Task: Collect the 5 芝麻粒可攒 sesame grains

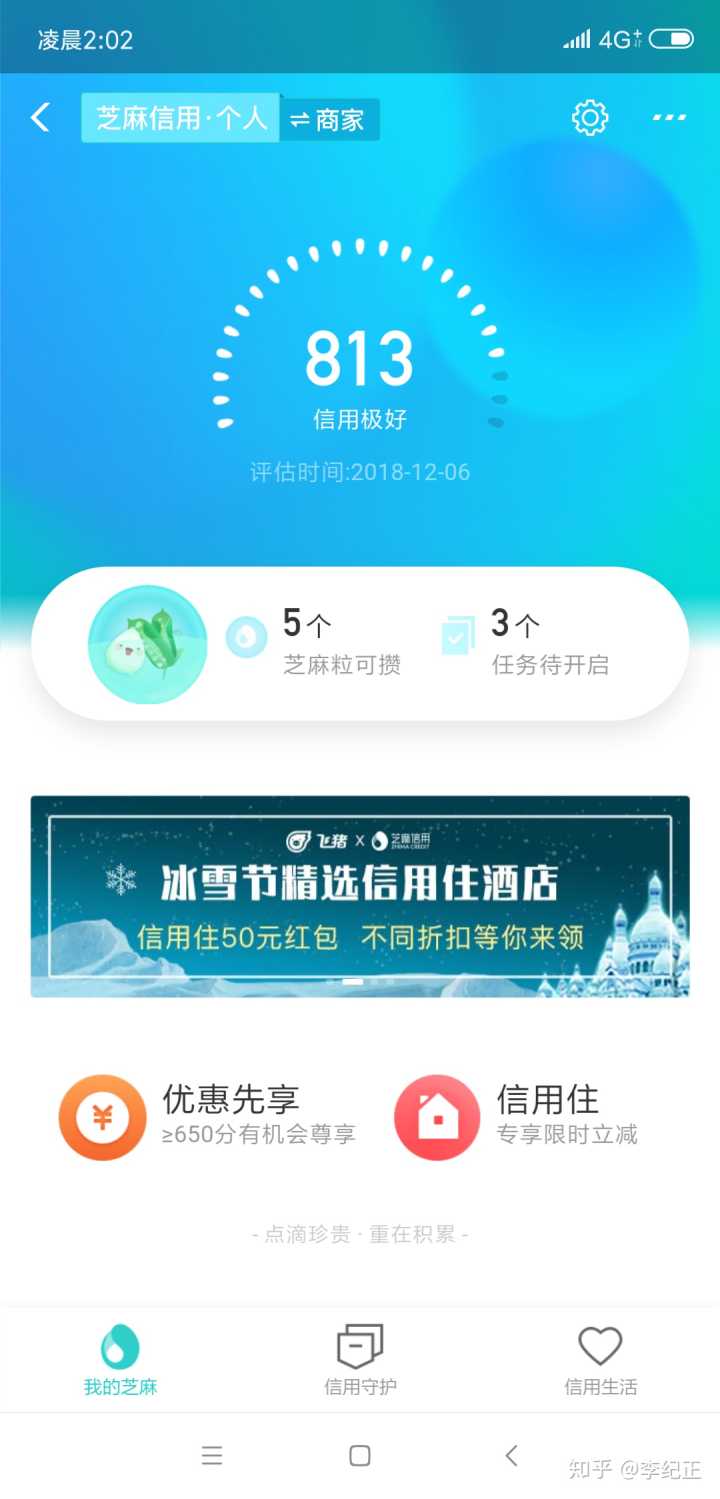Action: (x=315, y=641)
